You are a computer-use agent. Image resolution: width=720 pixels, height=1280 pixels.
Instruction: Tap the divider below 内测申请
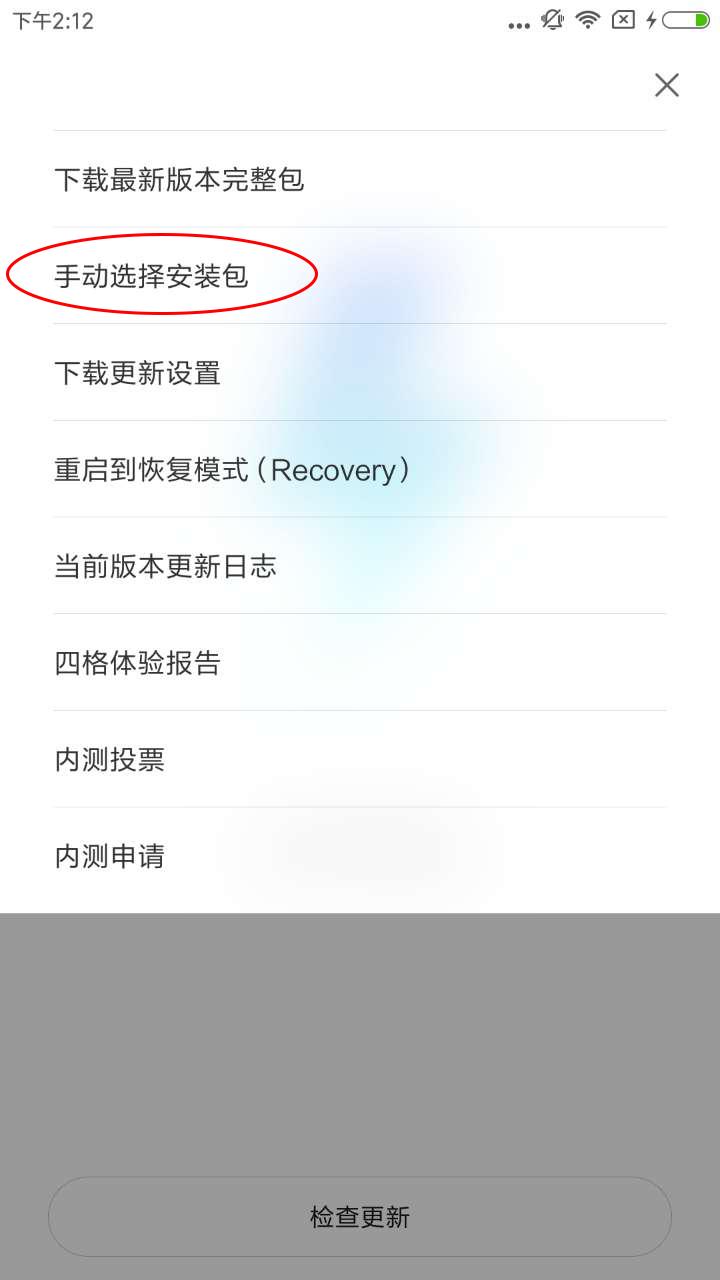(360, 904)
